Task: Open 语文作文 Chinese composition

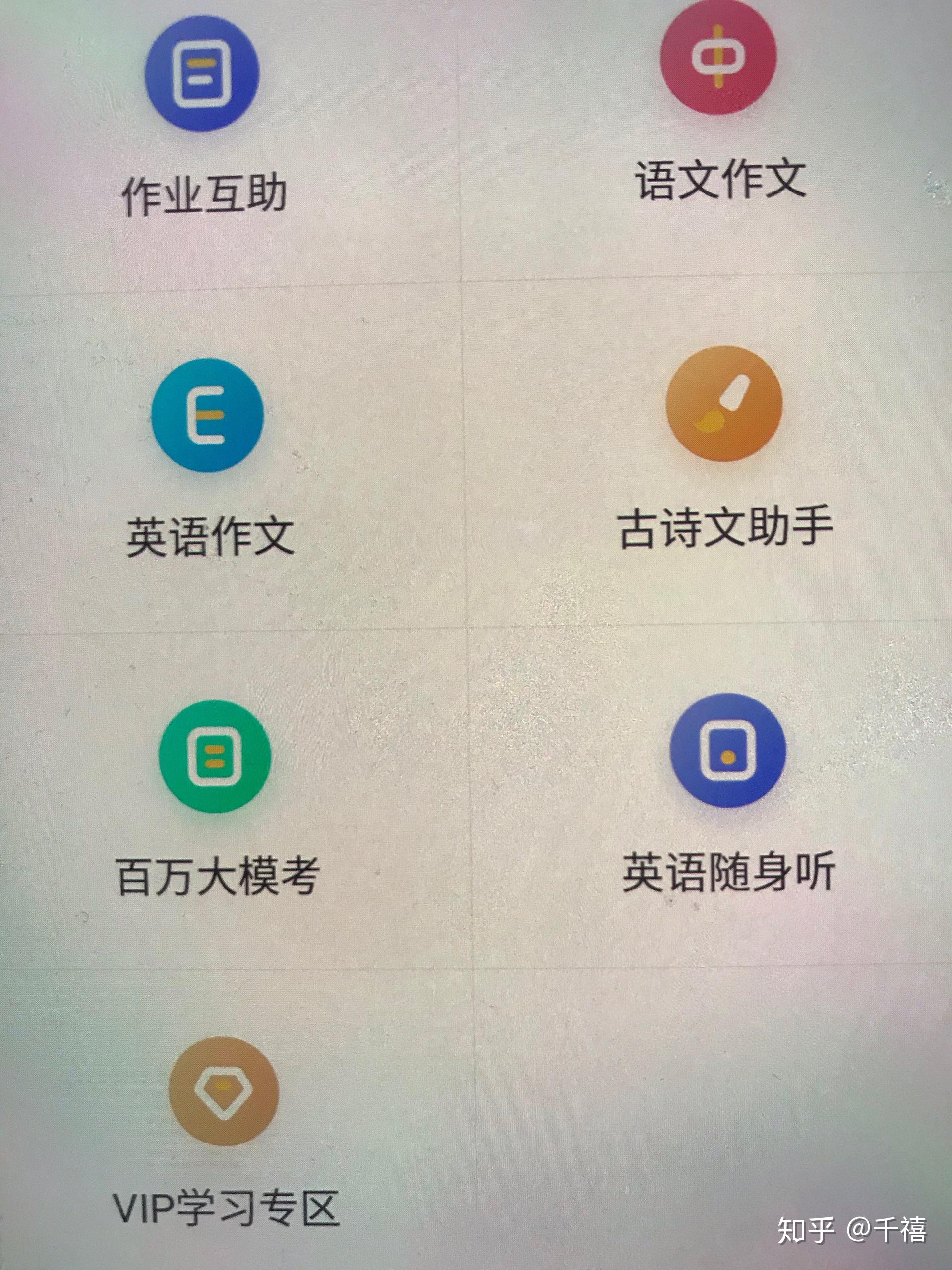Action: click(718, 57)
